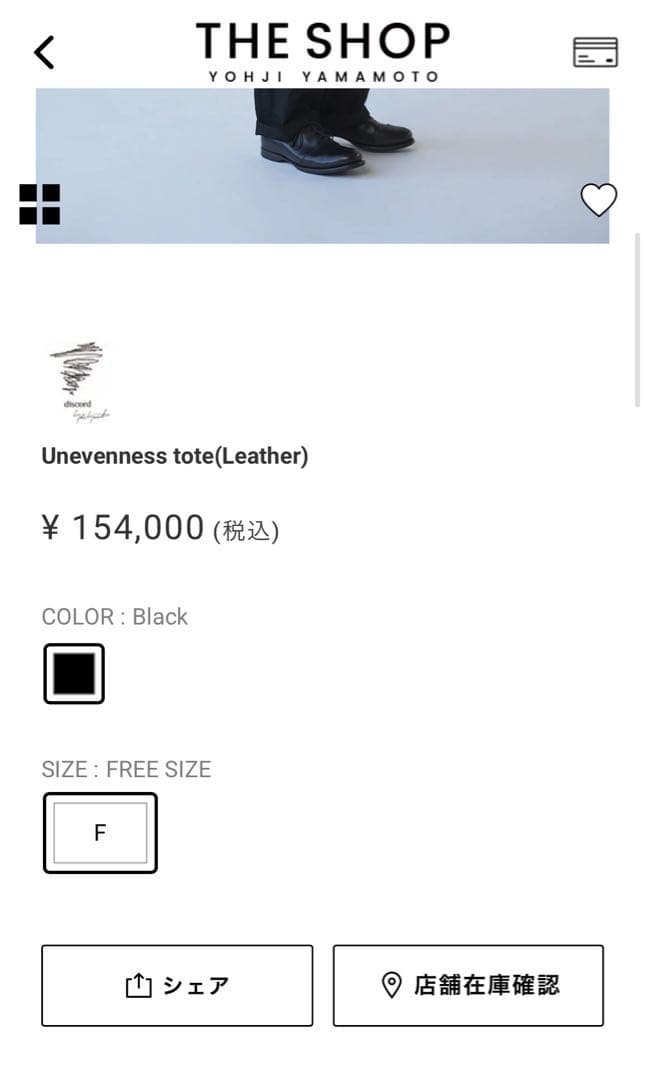Share this product via シェア button

click(x=177, y=986)
